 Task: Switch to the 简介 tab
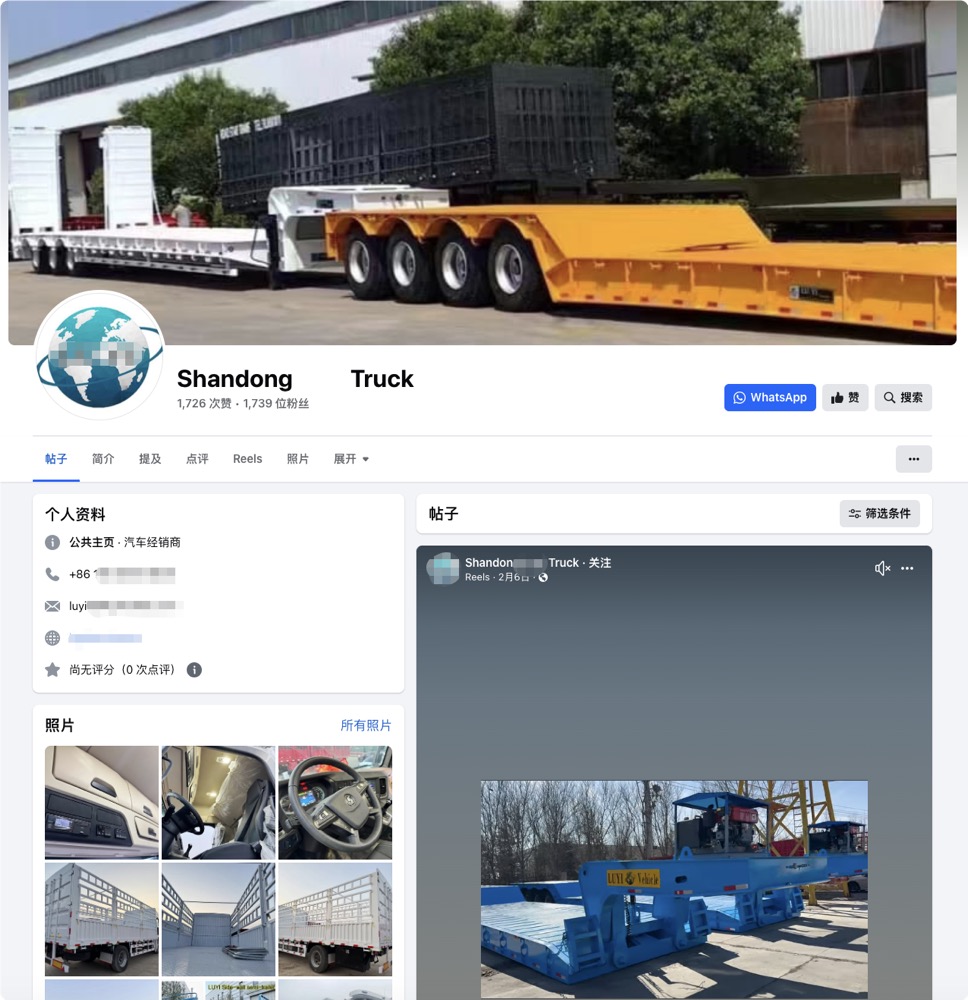point(103,459)
